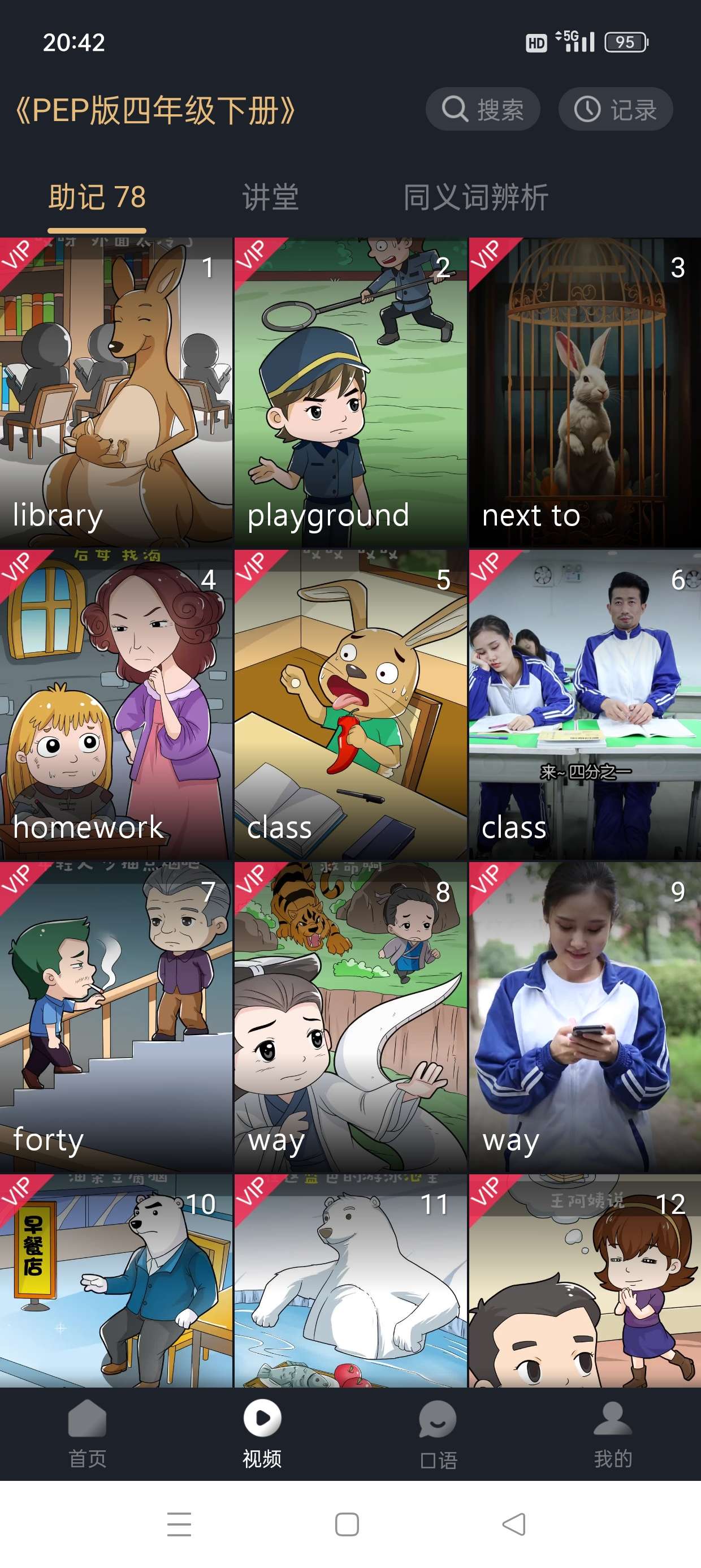
Task: Open video 9 "way" with the girl
Action: tap(585, 1016)
